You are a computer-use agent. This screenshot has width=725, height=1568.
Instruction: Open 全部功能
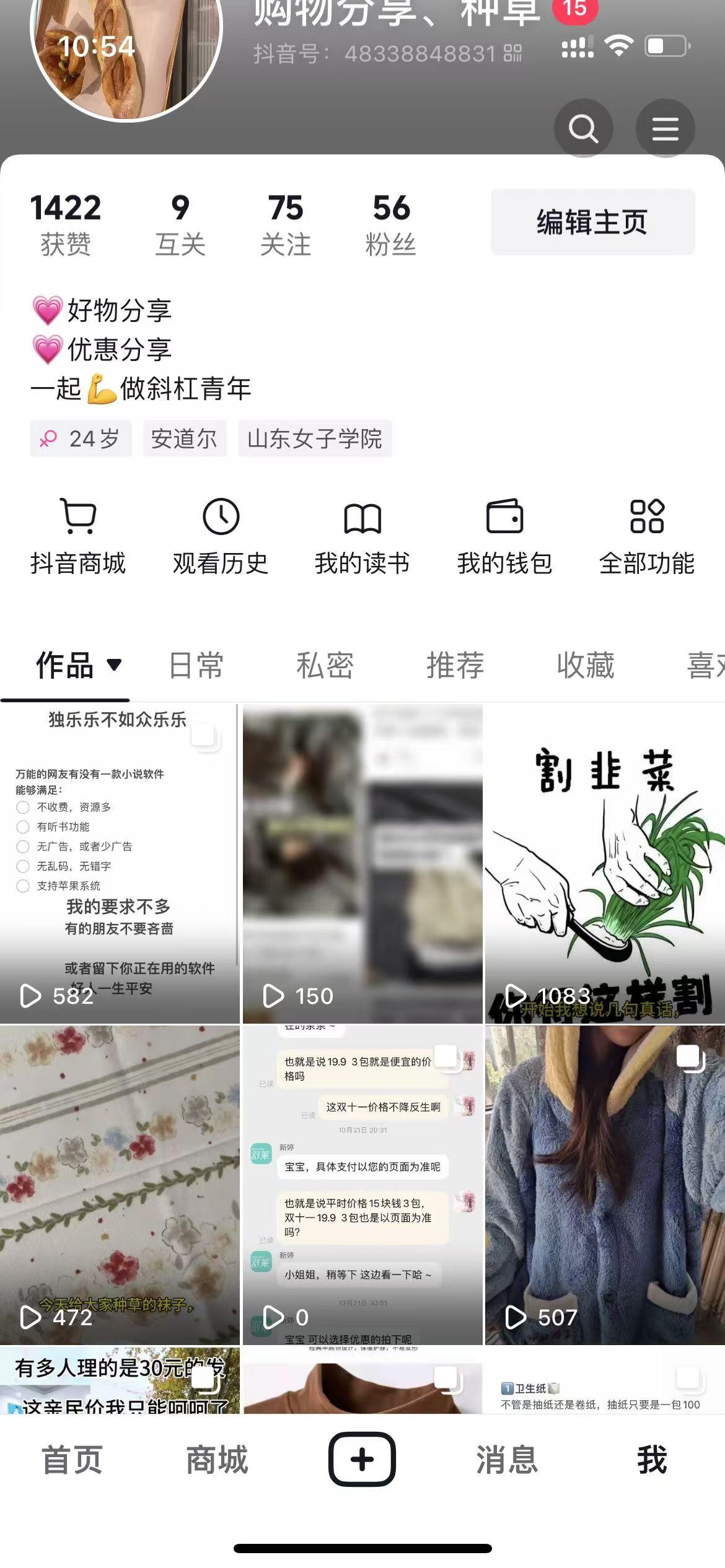coord(647,536)
